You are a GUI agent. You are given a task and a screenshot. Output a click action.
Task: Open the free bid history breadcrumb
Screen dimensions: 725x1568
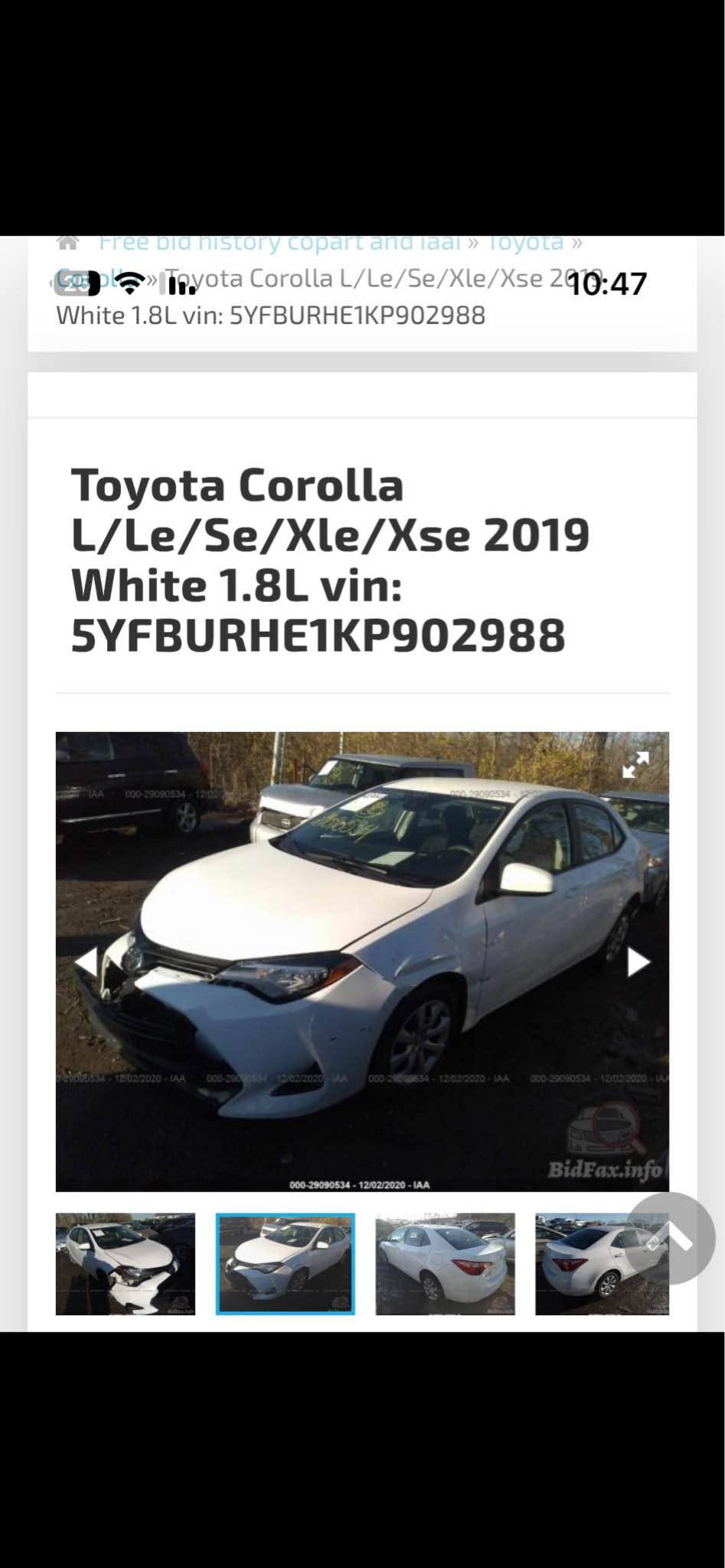click(280, 243)
